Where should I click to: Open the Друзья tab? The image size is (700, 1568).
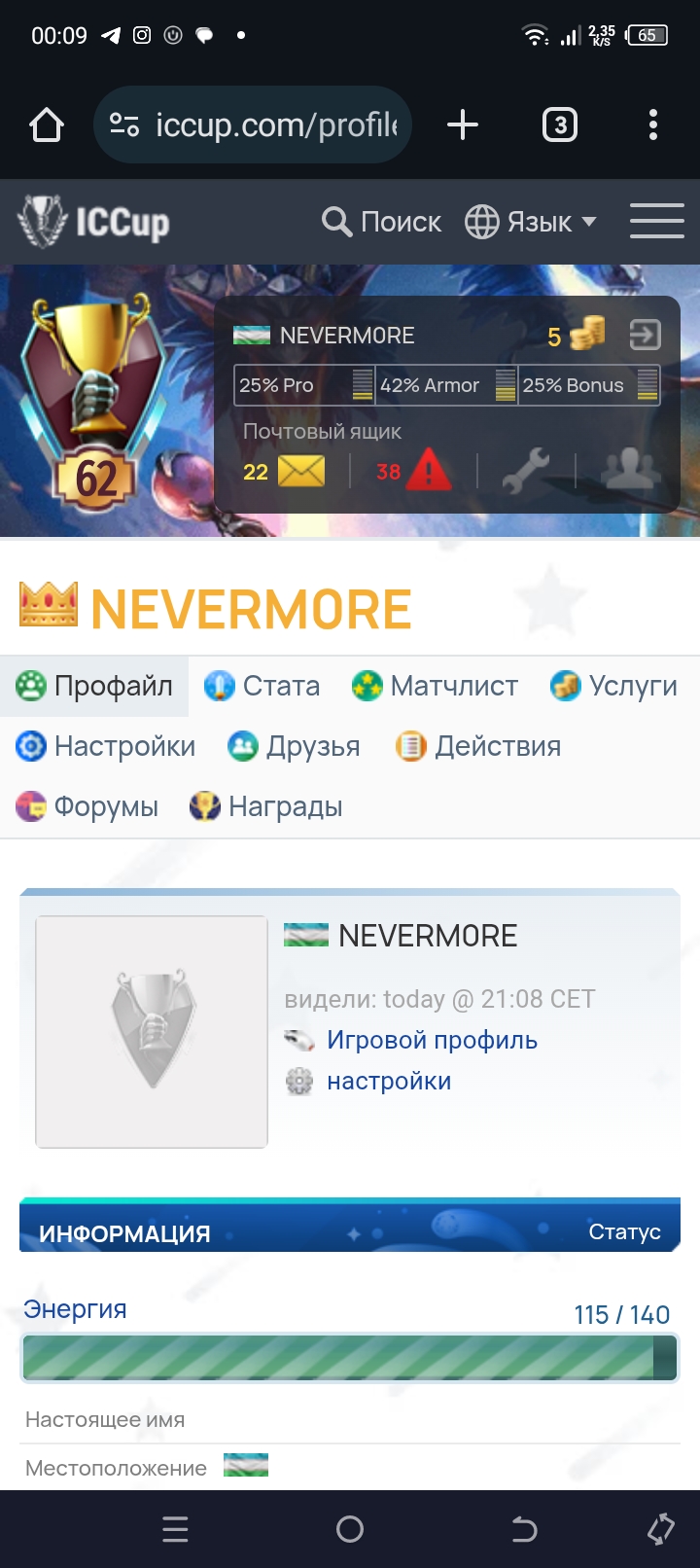click(x=295, y=747)
